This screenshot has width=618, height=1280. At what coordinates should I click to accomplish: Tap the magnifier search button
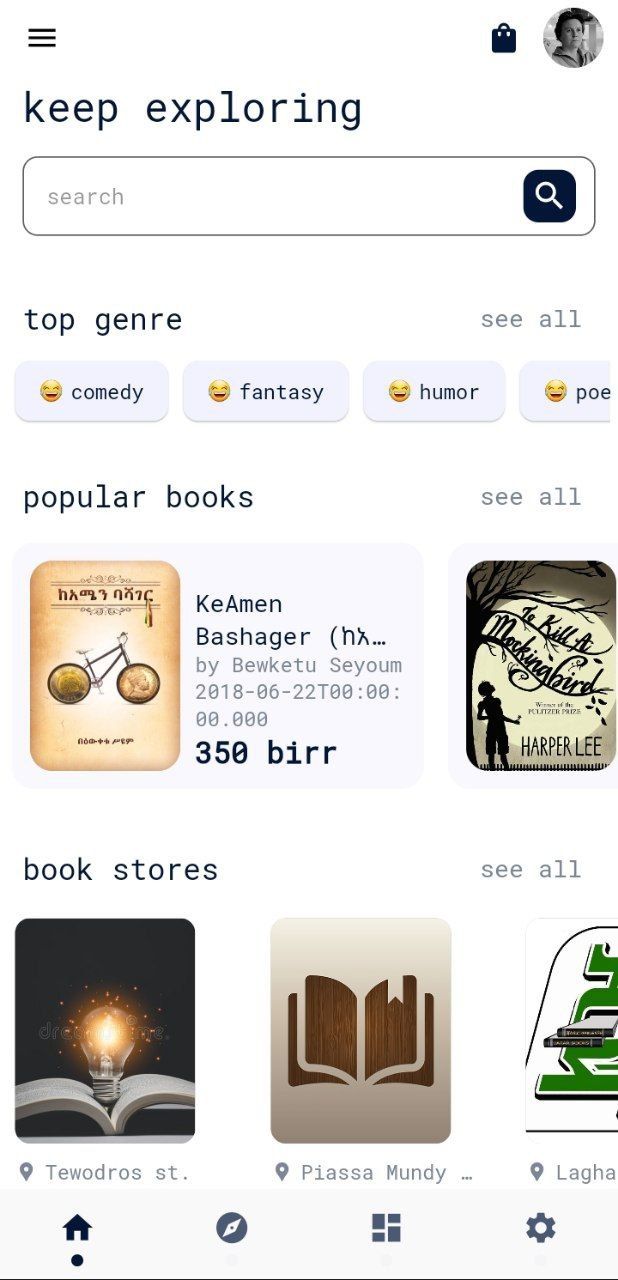[549, 196]
